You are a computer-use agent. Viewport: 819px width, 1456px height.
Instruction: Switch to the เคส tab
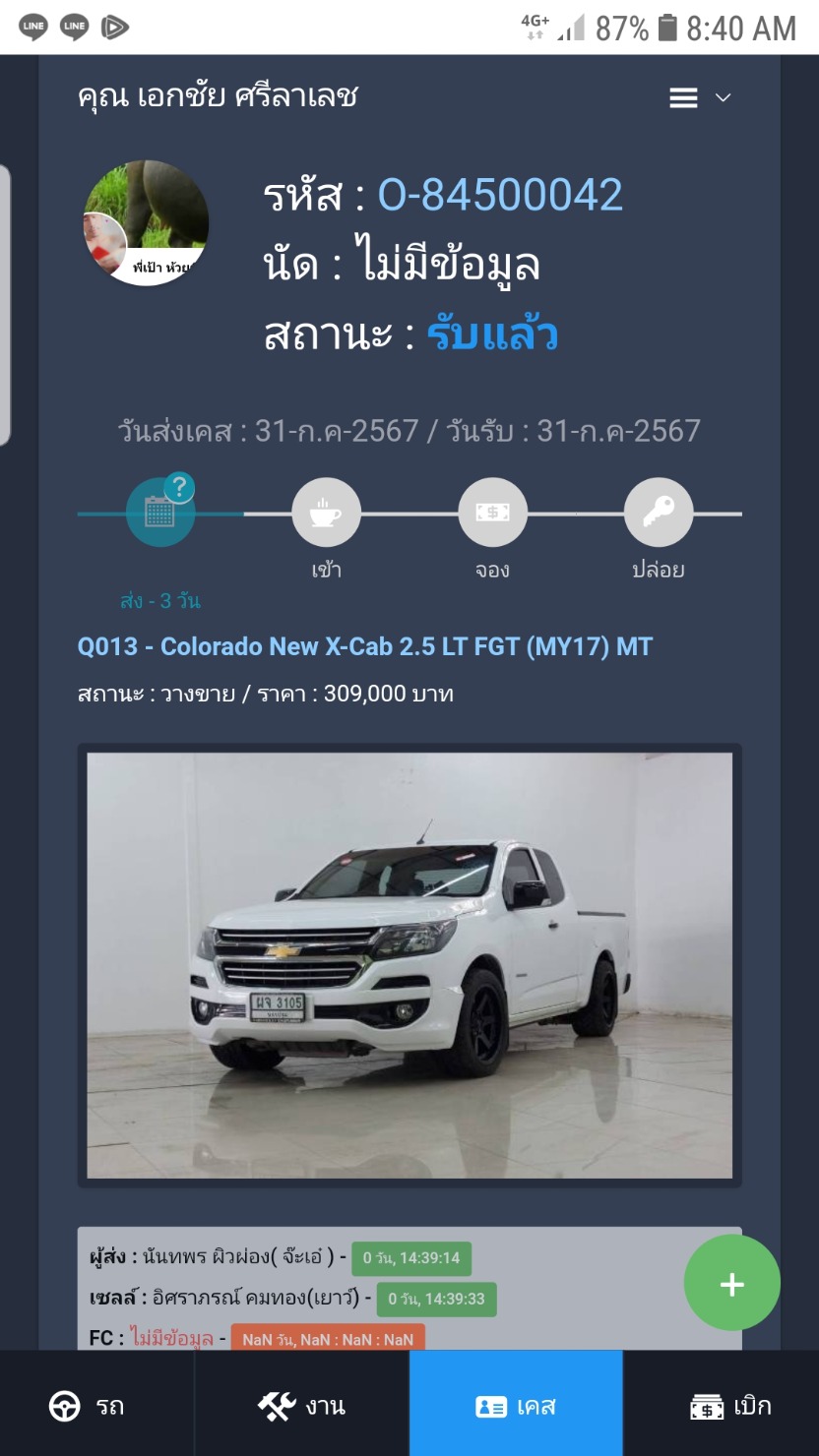pos(516,1405)
